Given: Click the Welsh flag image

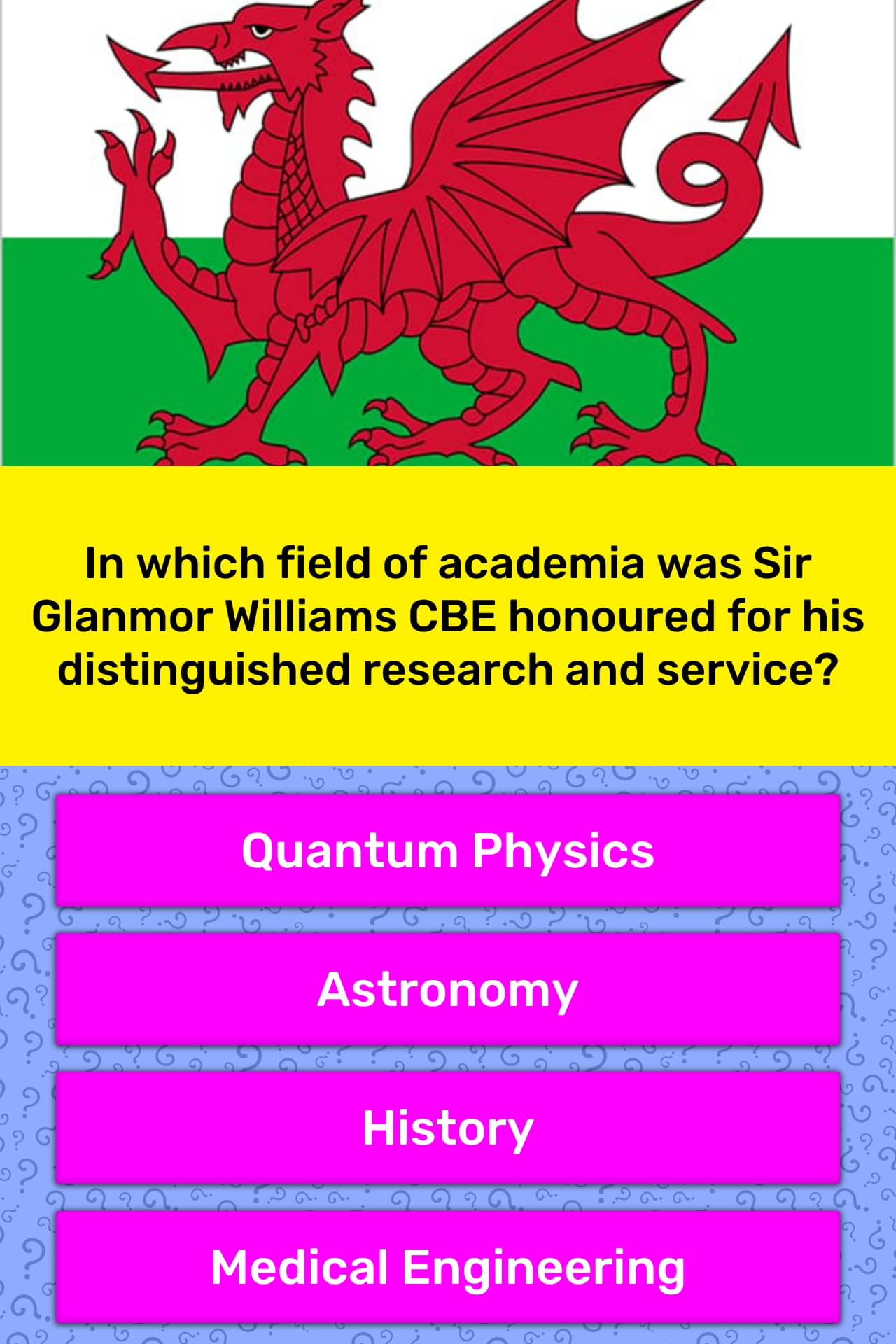Looking at the screenshot, I should coord(448,231).
